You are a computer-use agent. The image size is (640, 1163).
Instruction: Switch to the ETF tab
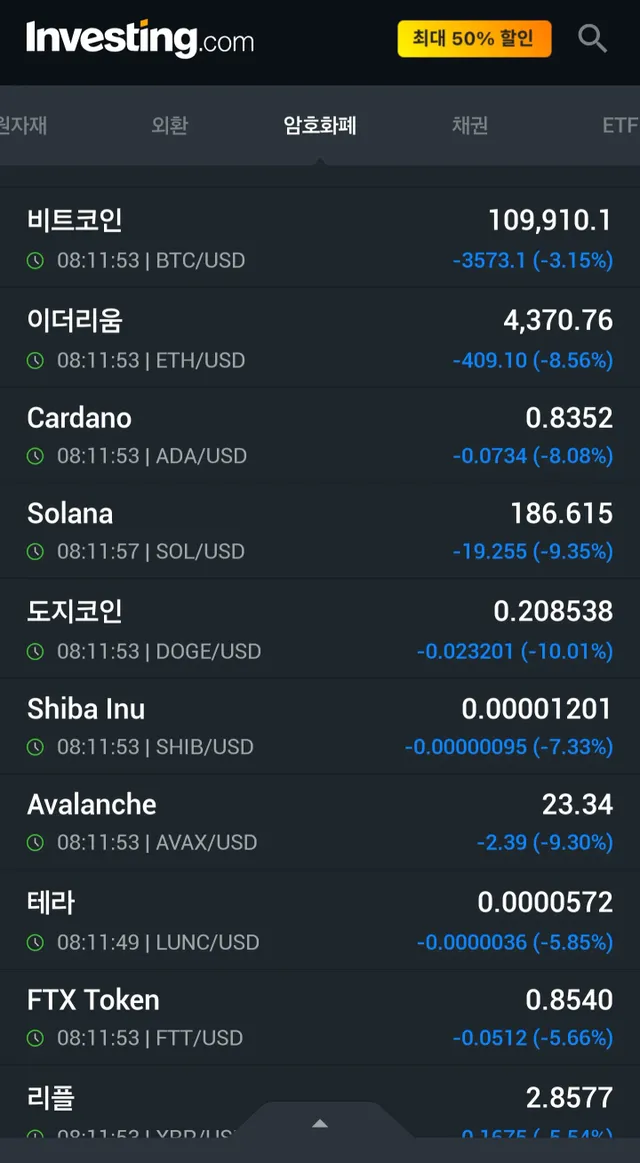[619, 126]
